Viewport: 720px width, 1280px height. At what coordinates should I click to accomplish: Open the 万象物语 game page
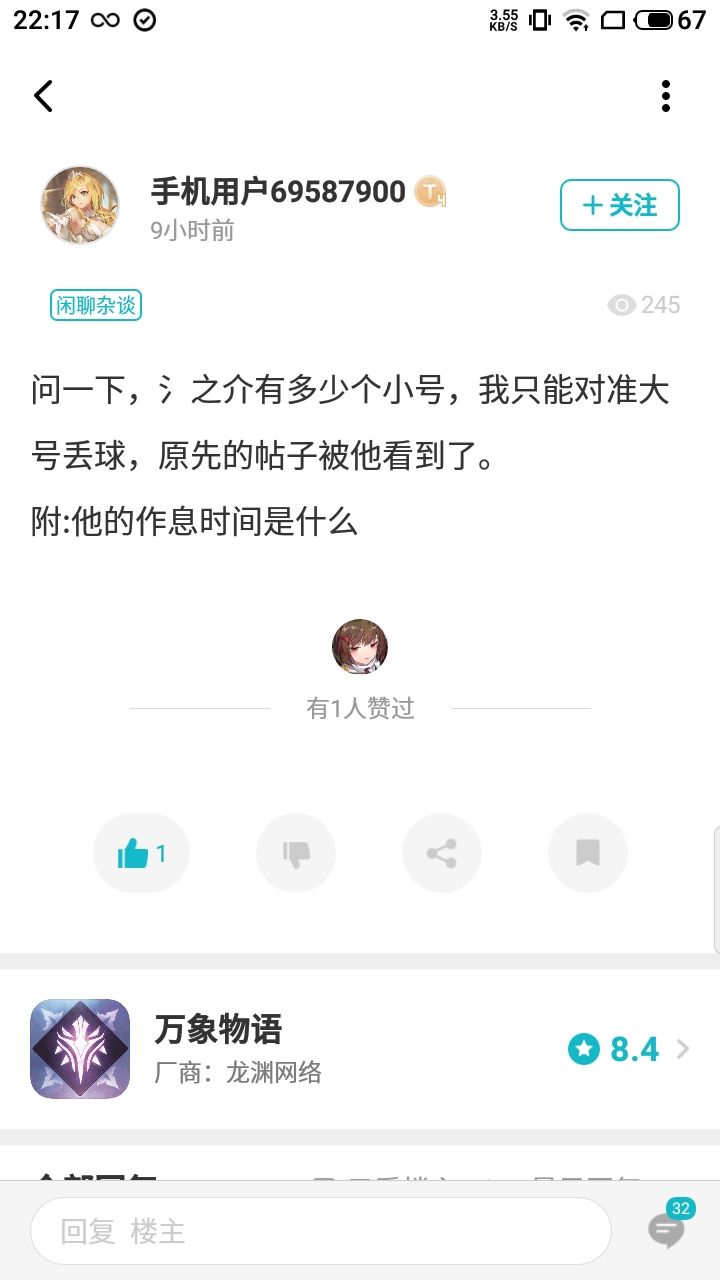click(x=360, y=1049)
